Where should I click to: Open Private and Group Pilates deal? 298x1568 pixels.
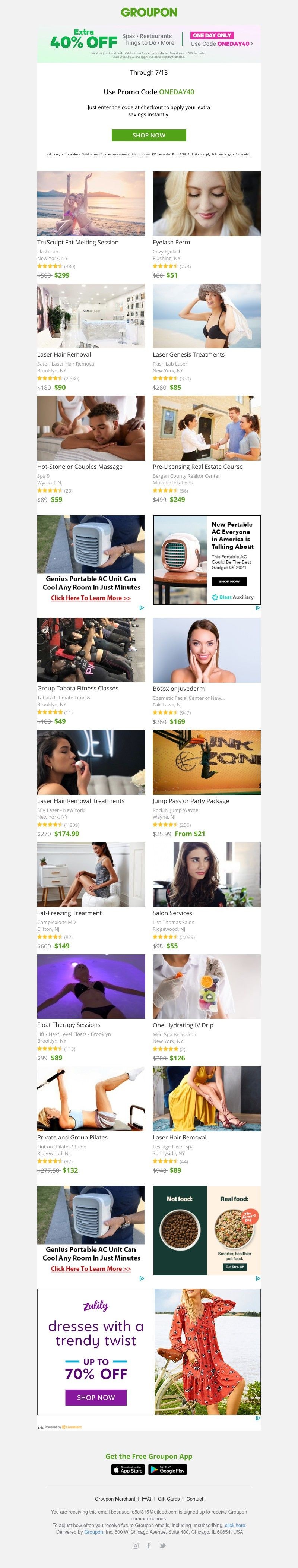(x=91, y=1099)
